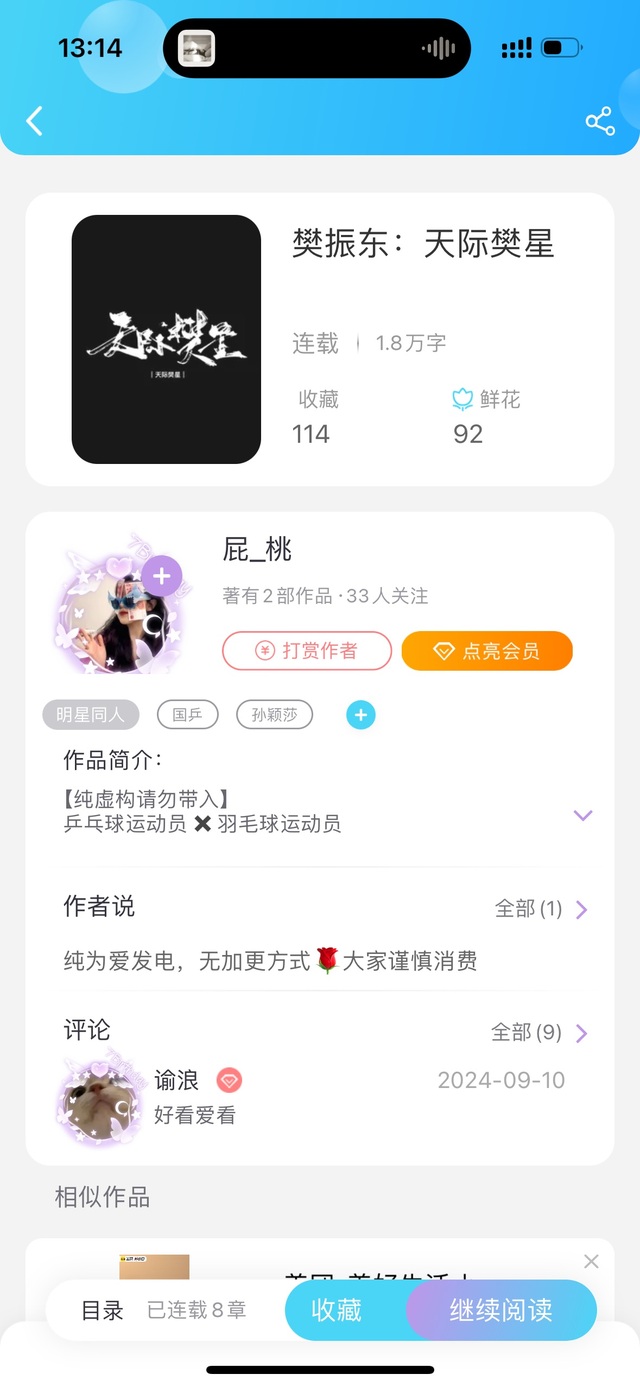Tap 点亮会员 membership button
Viewport: 640px width, 1387px height.
(x=487, y=651)
